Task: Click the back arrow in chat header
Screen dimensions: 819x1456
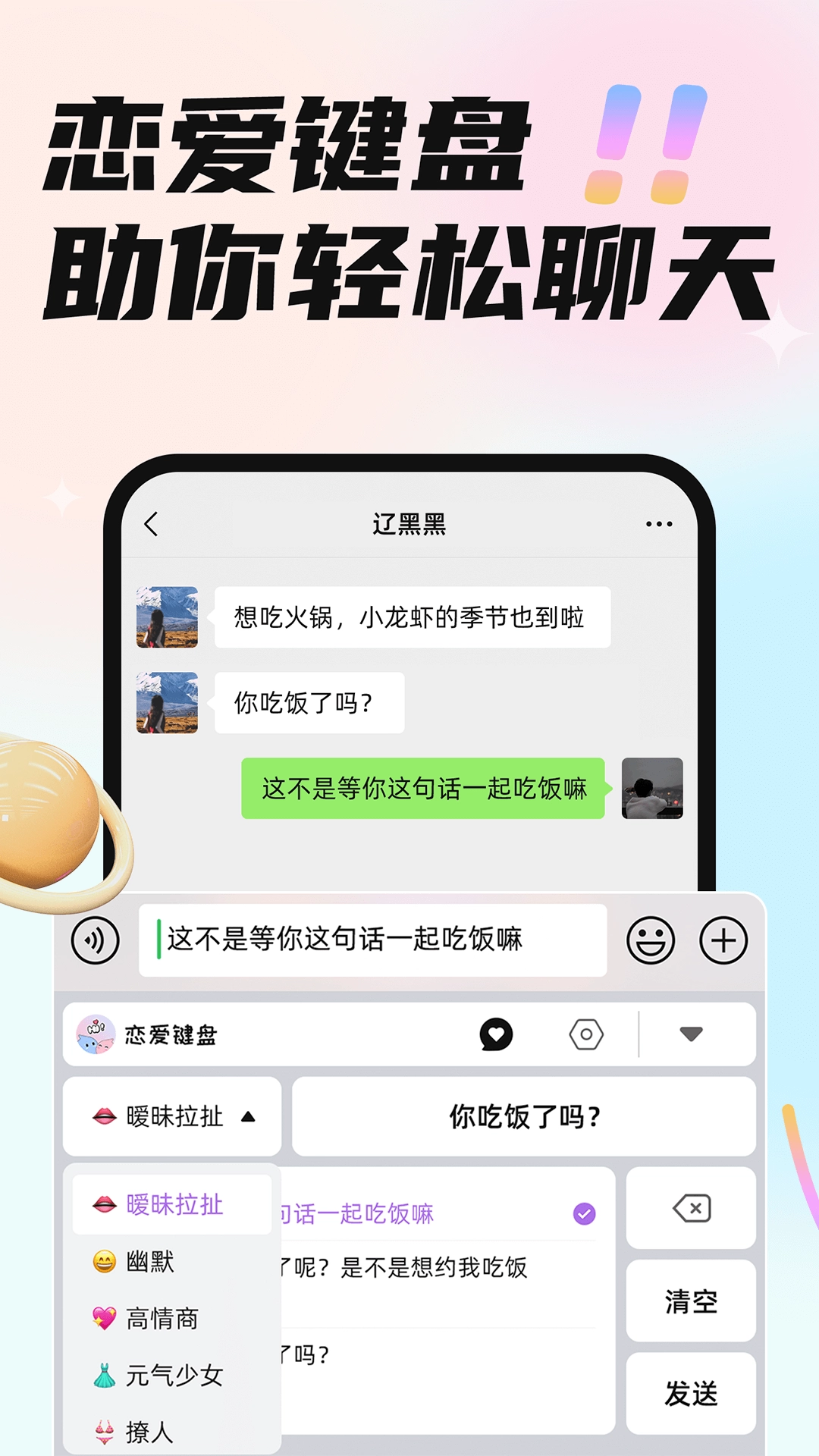Action: coord(151,523)
